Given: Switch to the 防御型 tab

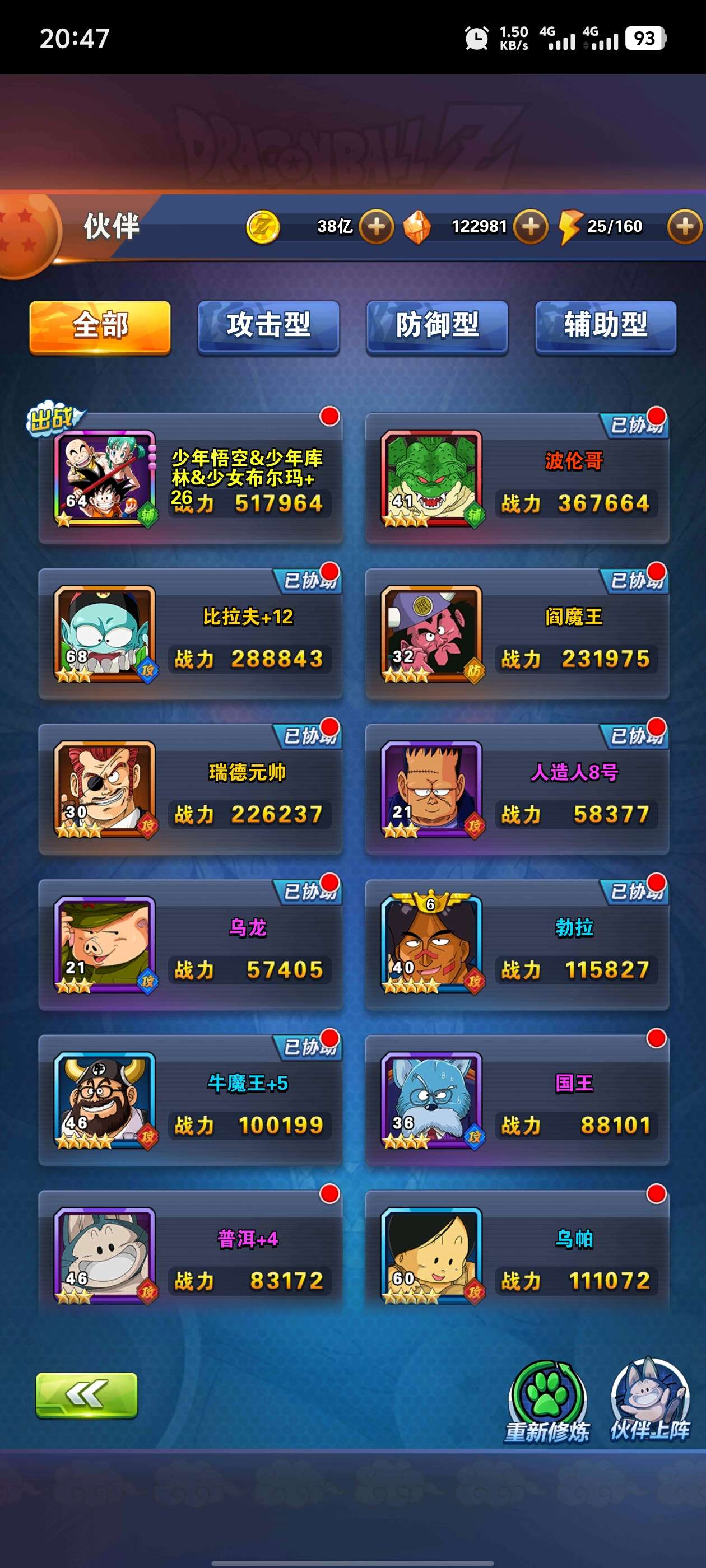Looking at the screenshot, I should pyautogui.click(x=436, y=326).
